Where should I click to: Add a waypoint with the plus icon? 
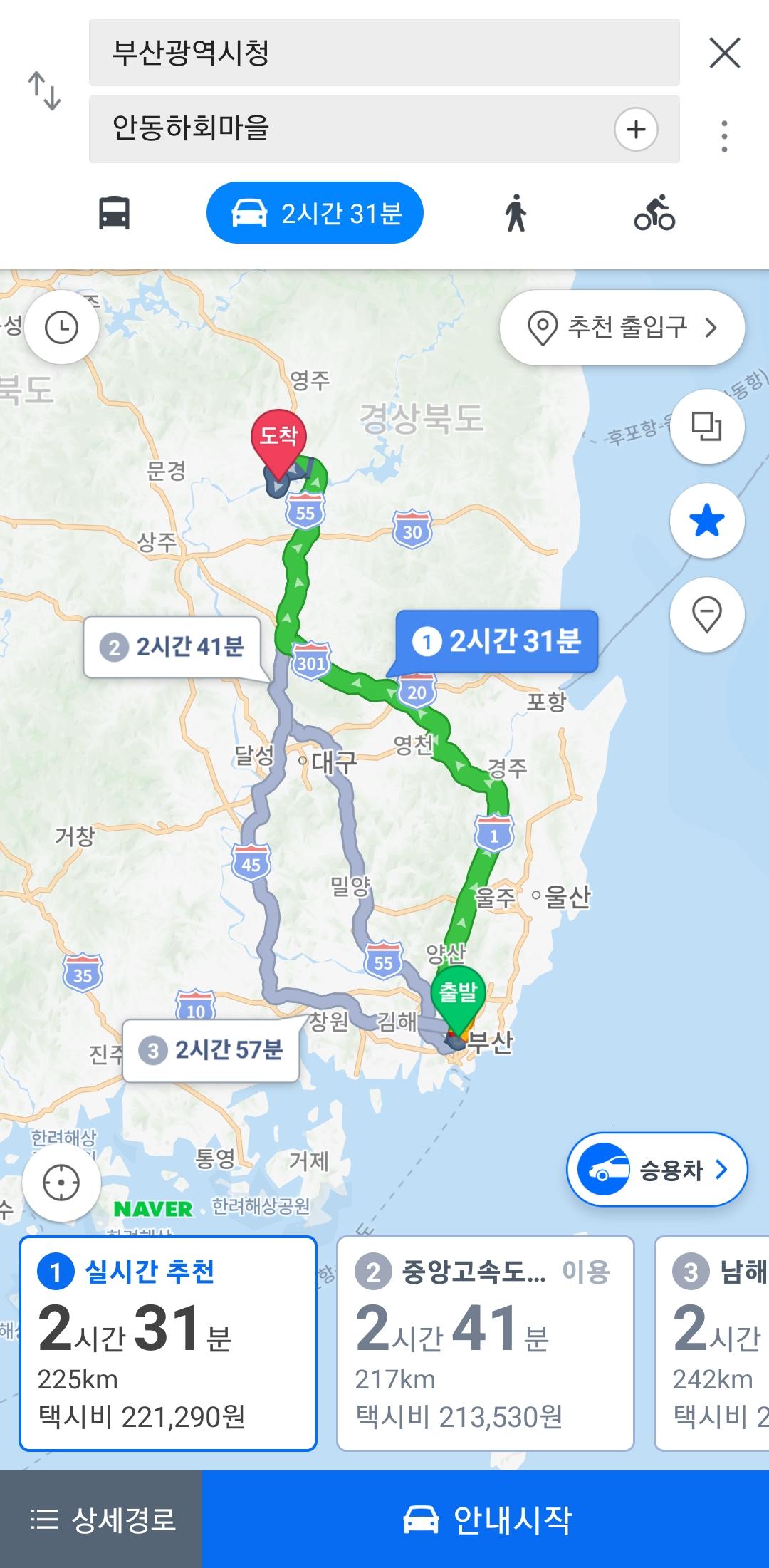[x=635, y=129]
